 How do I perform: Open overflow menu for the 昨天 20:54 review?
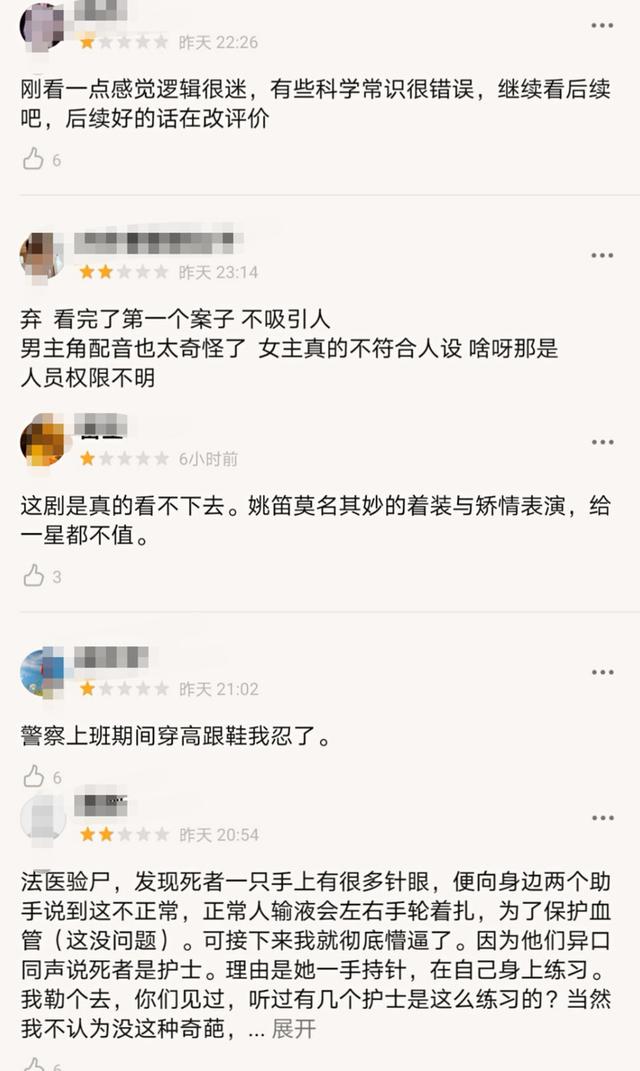click(602, 818)
